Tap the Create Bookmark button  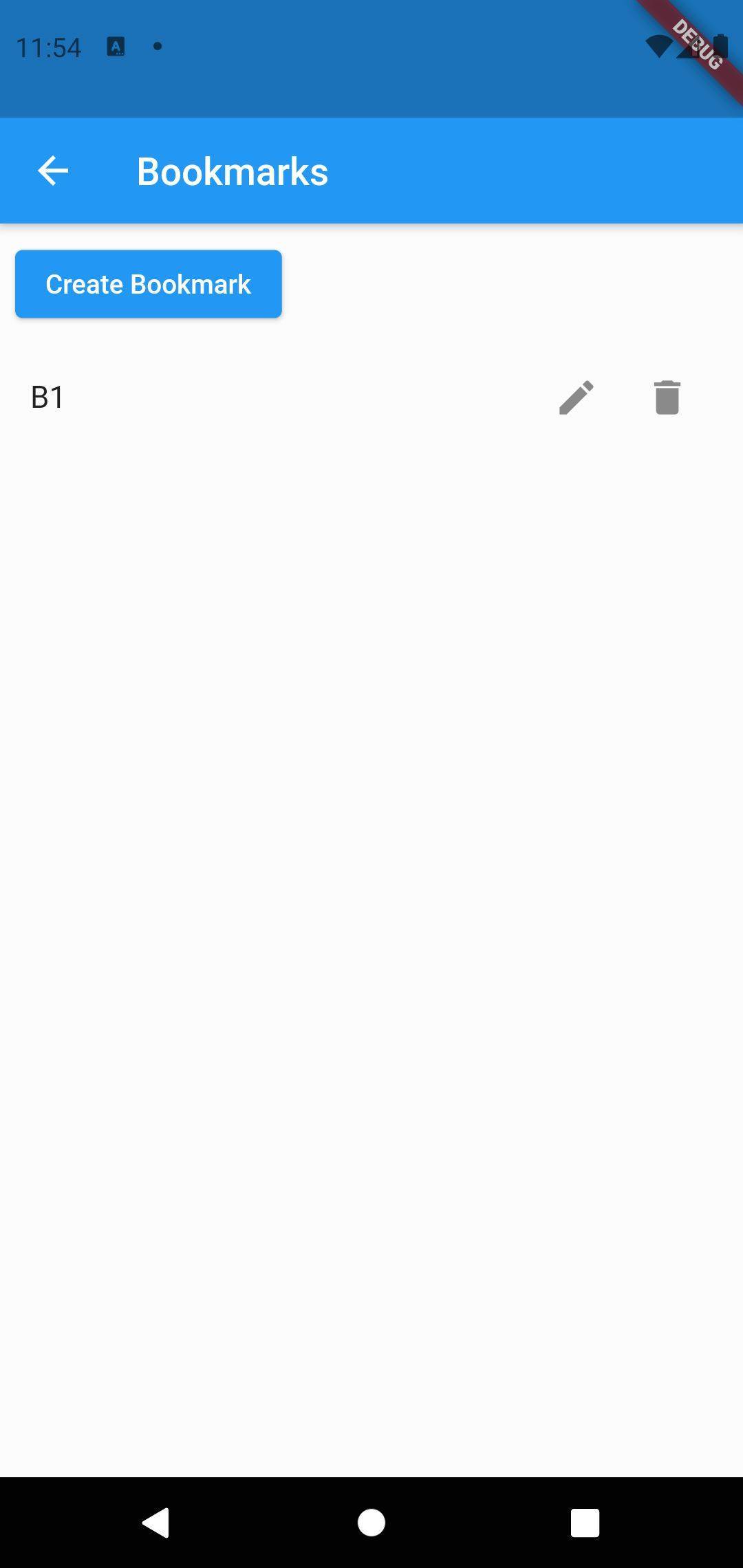click(x=149, y=284)
